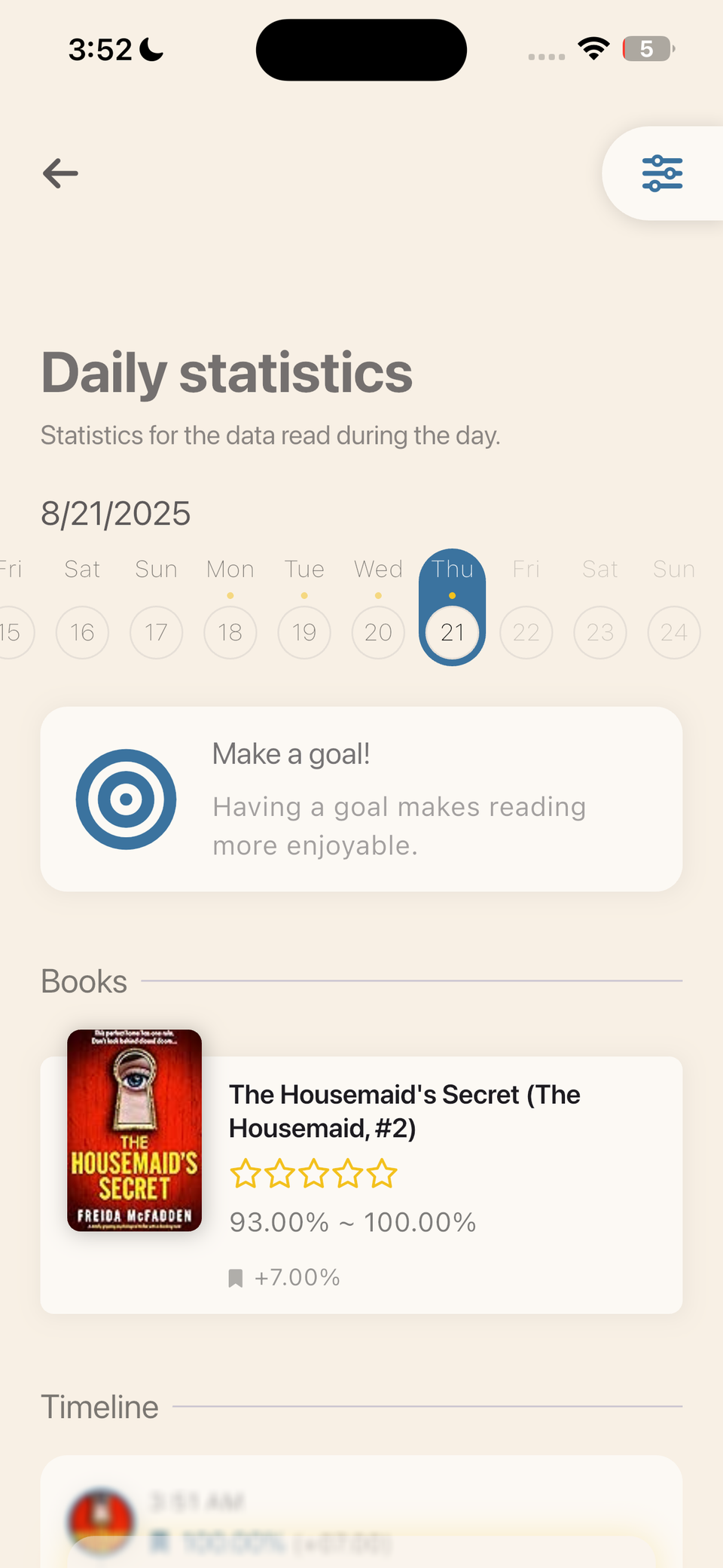Click The Housemaid's Secret title
This screenshot has height=1568, width=723.
[x=404, y=1111]
